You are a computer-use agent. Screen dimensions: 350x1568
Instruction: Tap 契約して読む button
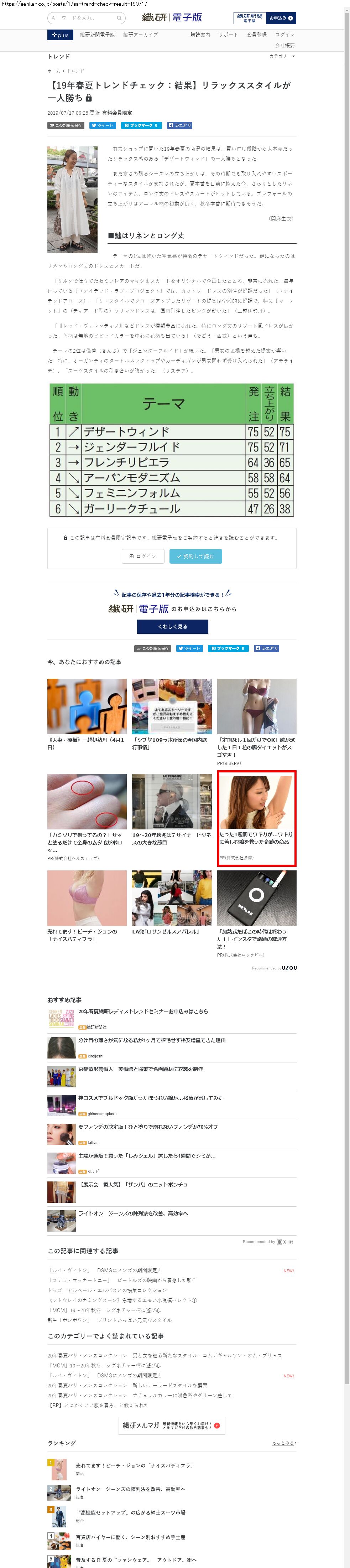coord(195,556)
